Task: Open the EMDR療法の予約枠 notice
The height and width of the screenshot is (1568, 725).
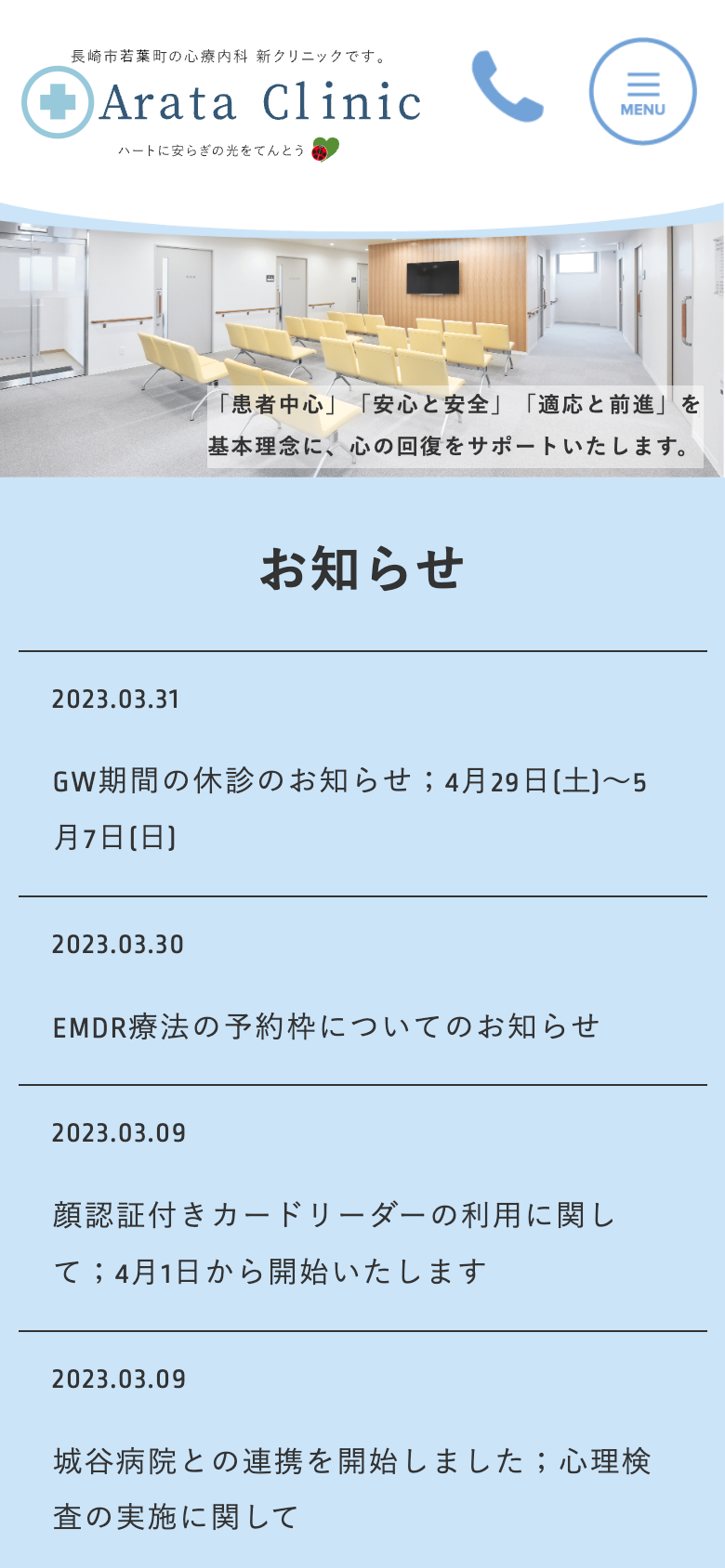Action: click(x=326, y=1026)
